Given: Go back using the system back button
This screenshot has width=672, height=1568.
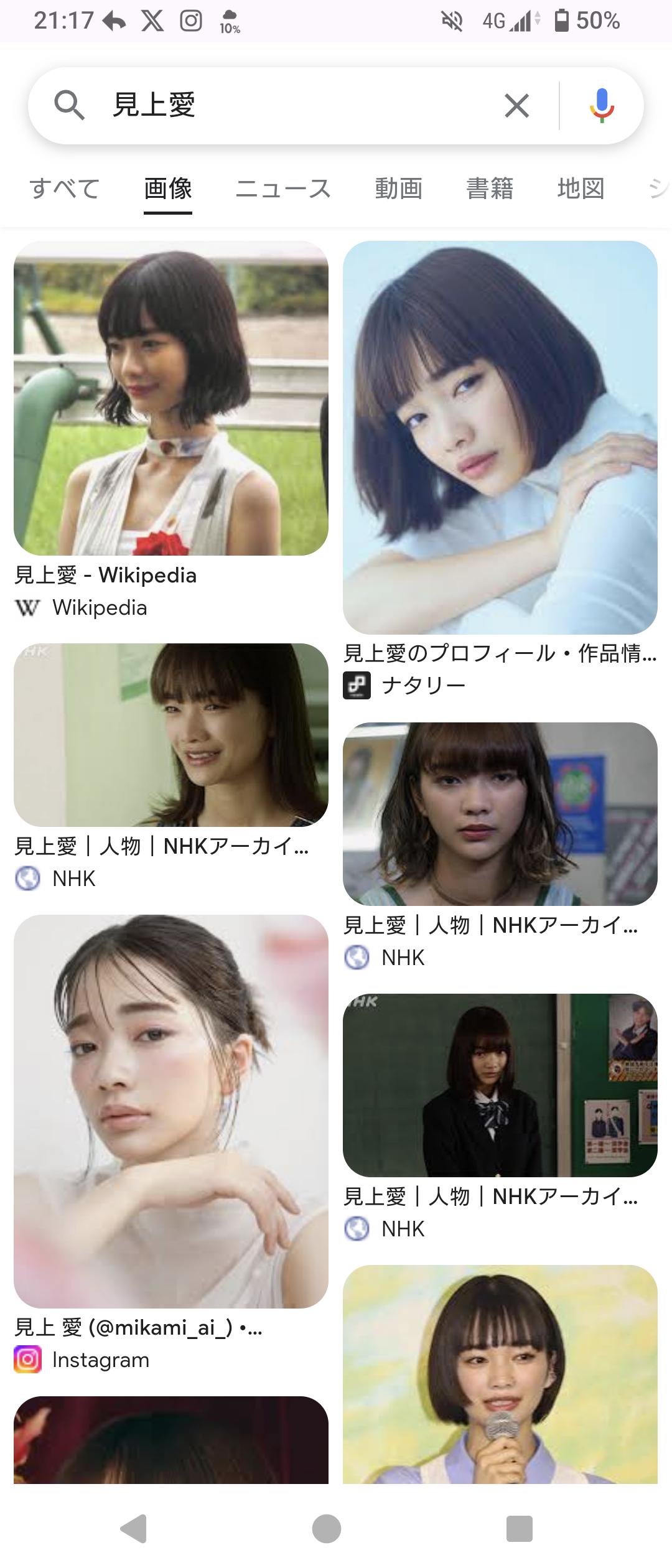Looking at the screenshot, I should [134, 1528].
